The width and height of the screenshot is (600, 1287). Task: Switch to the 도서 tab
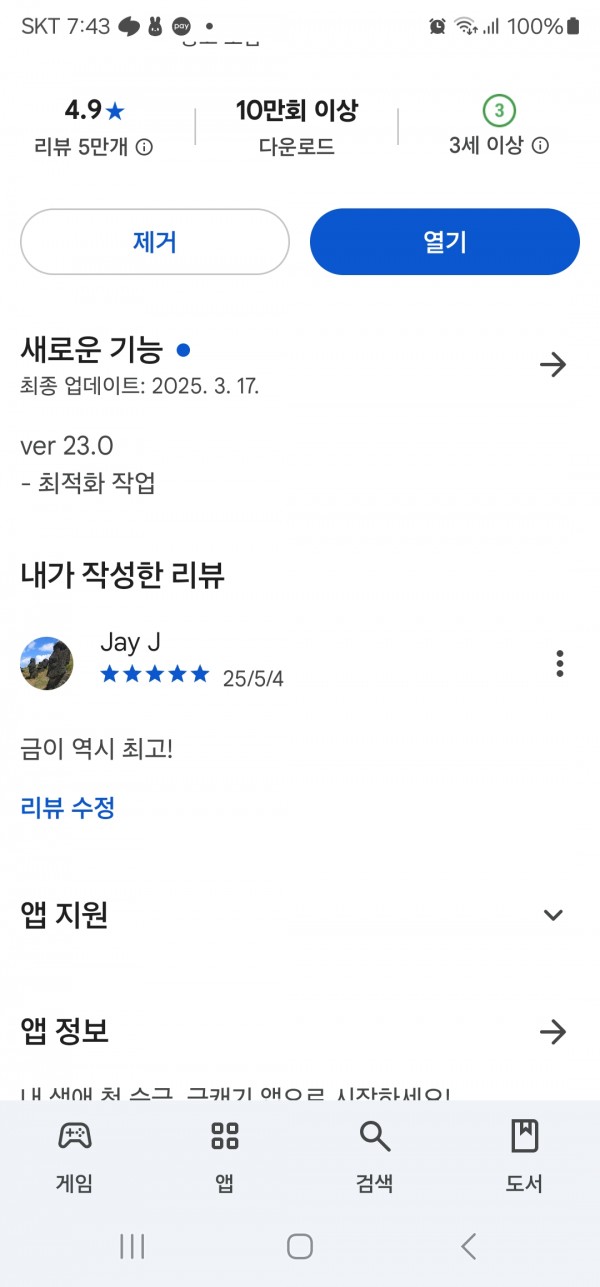tap(524, 1156)
